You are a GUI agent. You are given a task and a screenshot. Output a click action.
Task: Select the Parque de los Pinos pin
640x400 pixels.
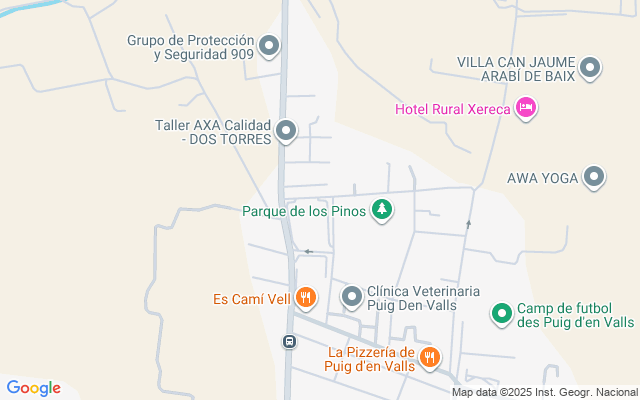click(x=381, y=210)
